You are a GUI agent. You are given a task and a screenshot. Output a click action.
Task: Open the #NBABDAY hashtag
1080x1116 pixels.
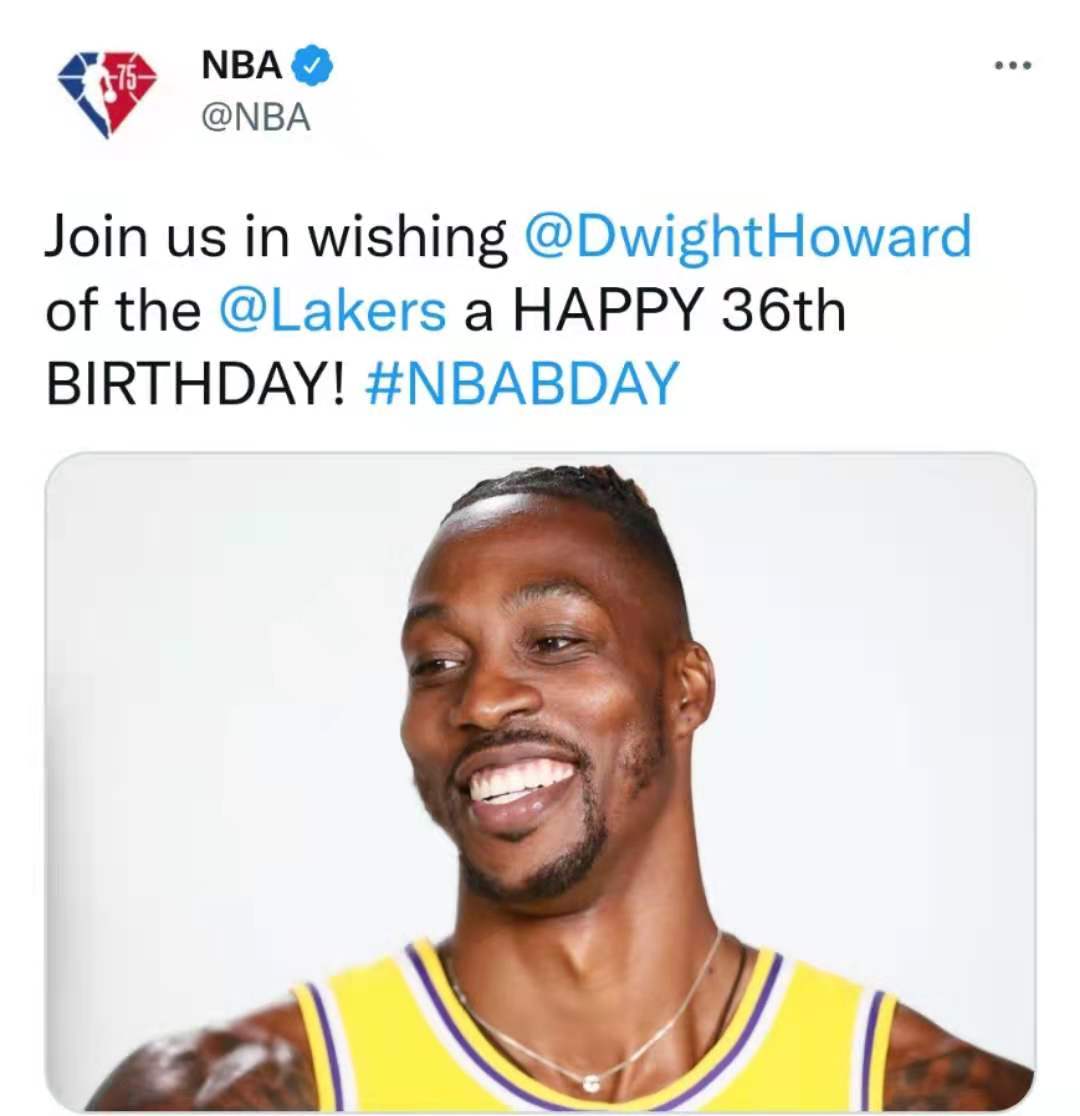(x=523, y=384)
